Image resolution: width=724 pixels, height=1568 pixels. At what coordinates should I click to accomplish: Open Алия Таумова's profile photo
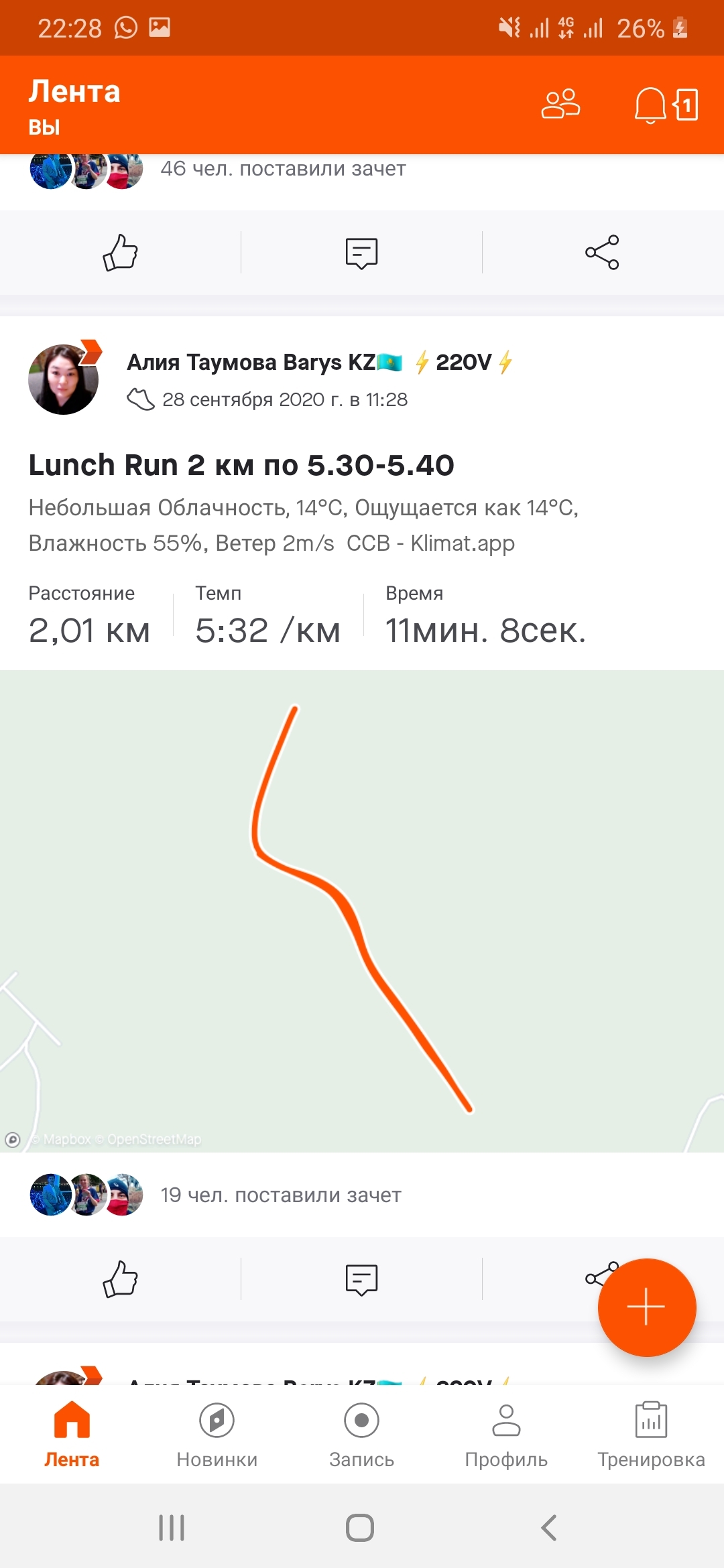click(x=64, y=379)
